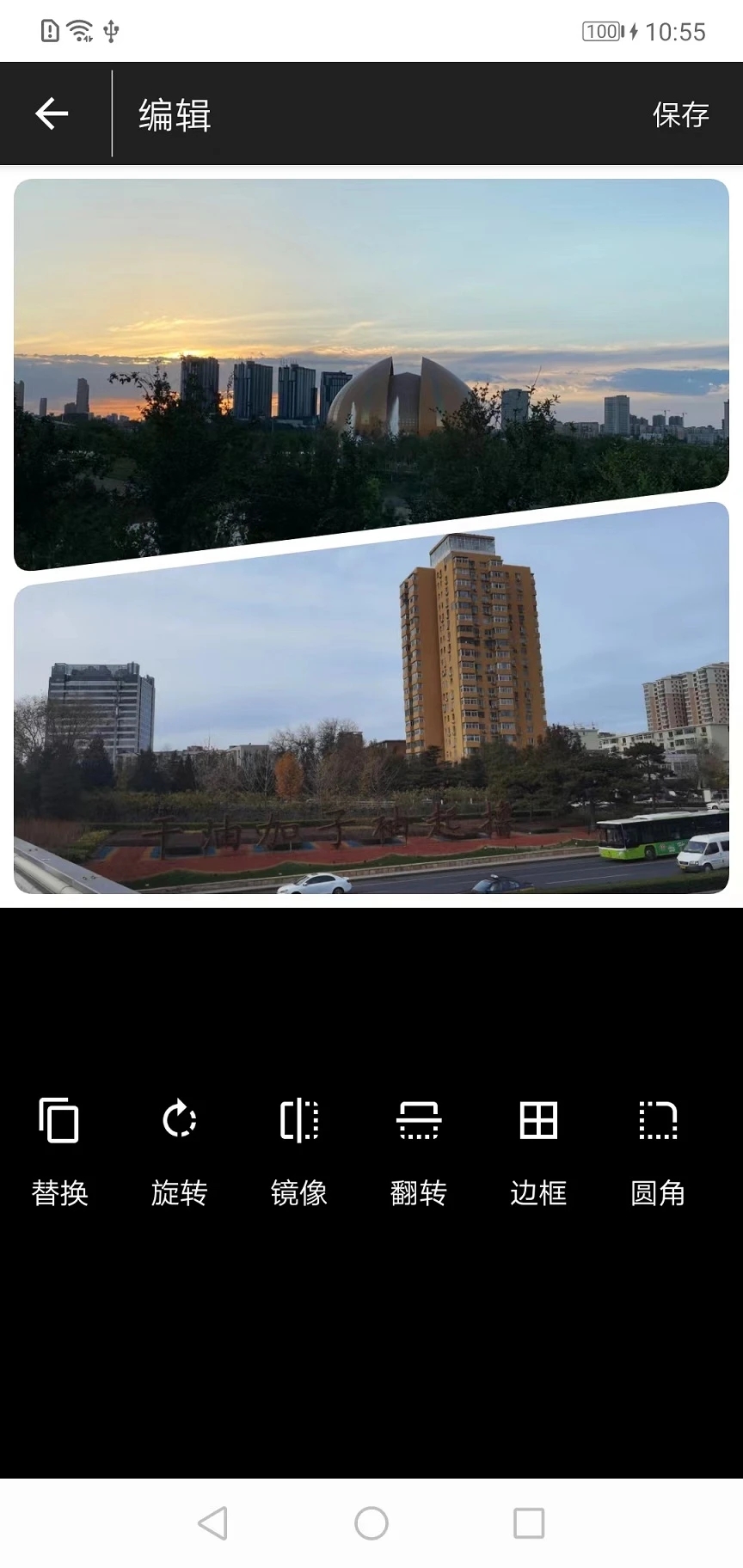This screenshot has width=743, height=1568.
Task: Open the Border (边框) tool icon
Action: 537,1119
